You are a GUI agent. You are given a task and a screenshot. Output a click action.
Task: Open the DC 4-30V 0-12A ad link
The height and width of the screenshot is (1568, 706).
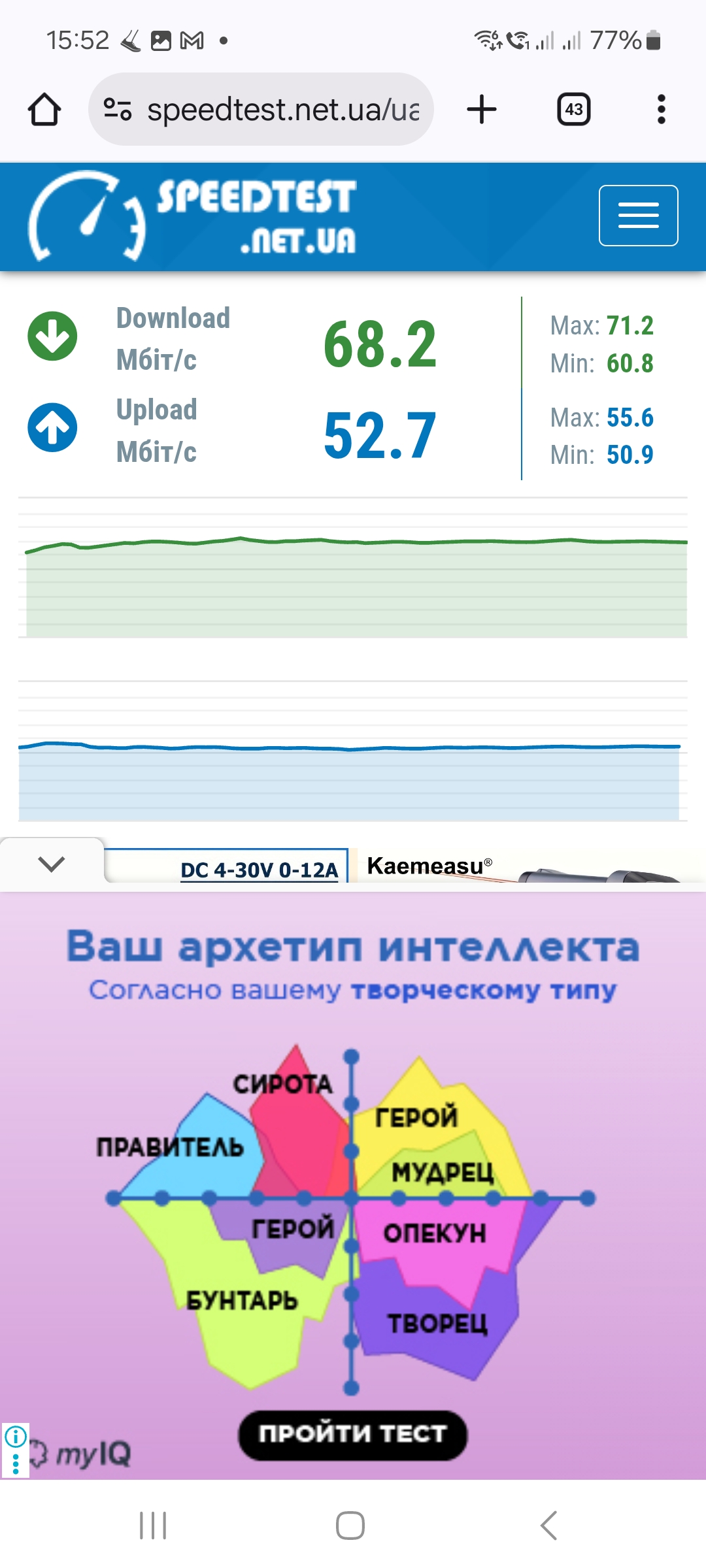tap(259, 870)
